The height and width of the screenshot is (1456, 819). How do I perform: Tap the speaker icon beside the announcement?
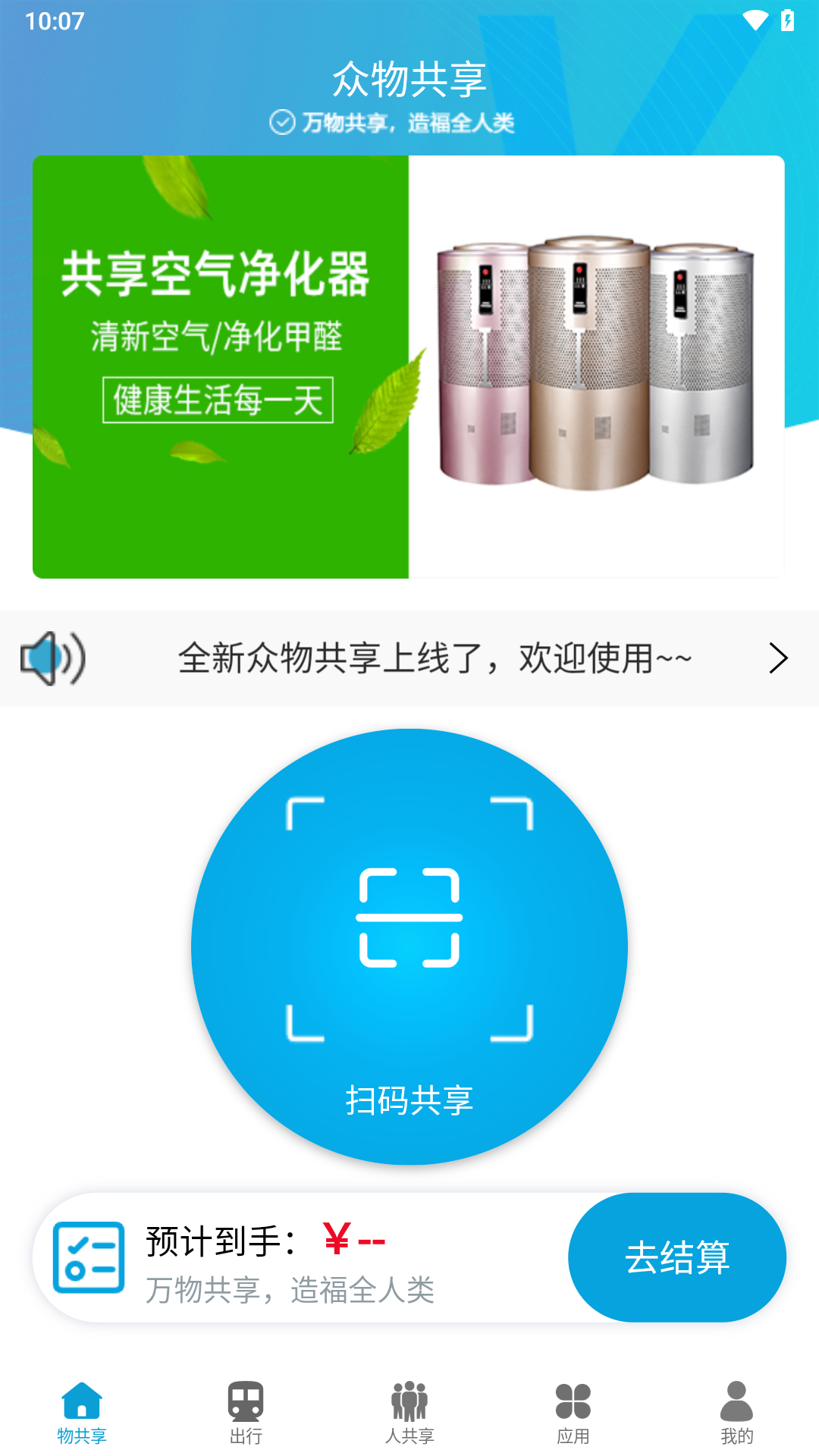[52, 658]
